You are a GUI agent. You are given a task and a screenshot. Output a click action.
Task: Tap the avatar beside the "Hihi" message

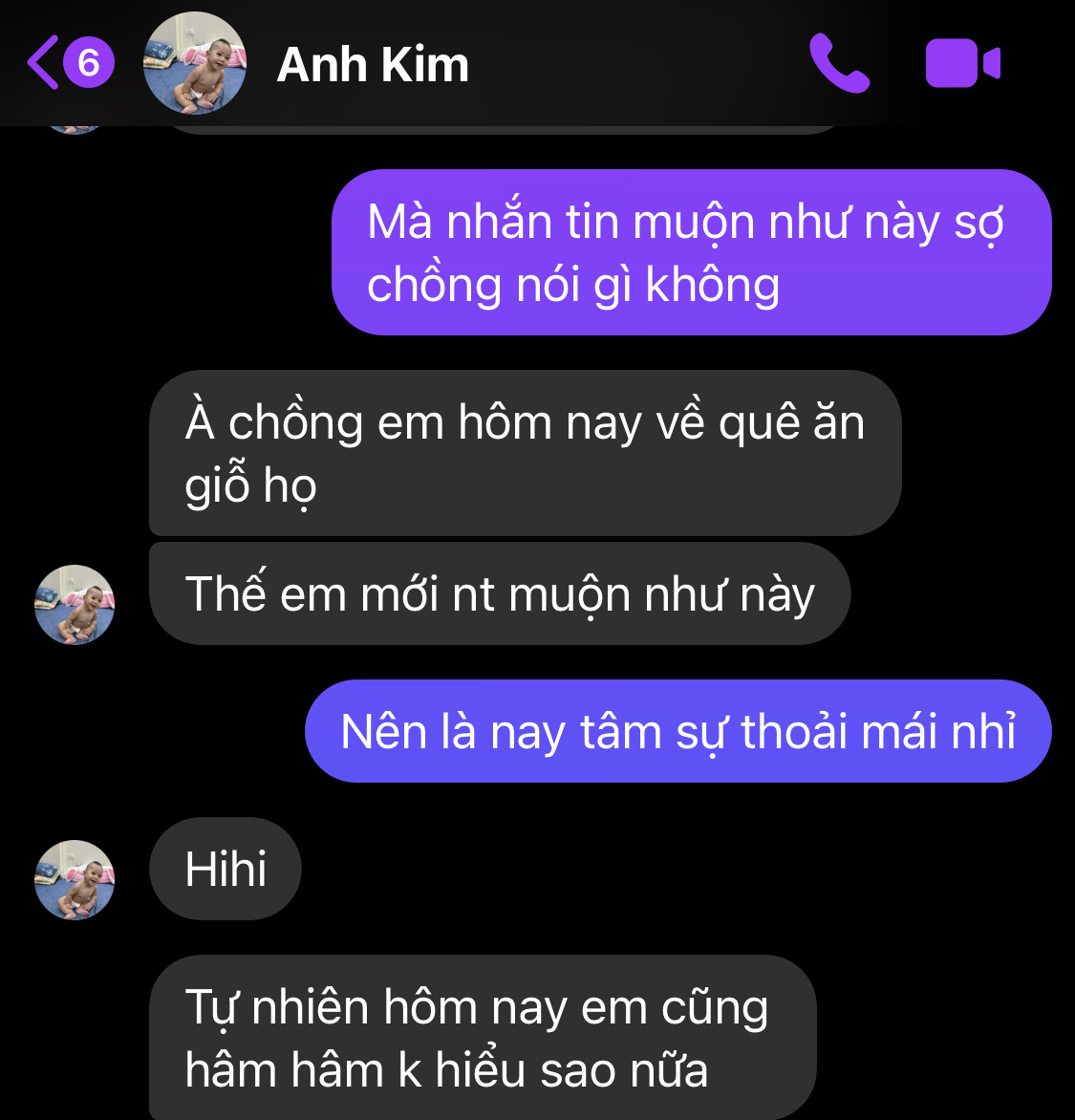pos(75,879)
